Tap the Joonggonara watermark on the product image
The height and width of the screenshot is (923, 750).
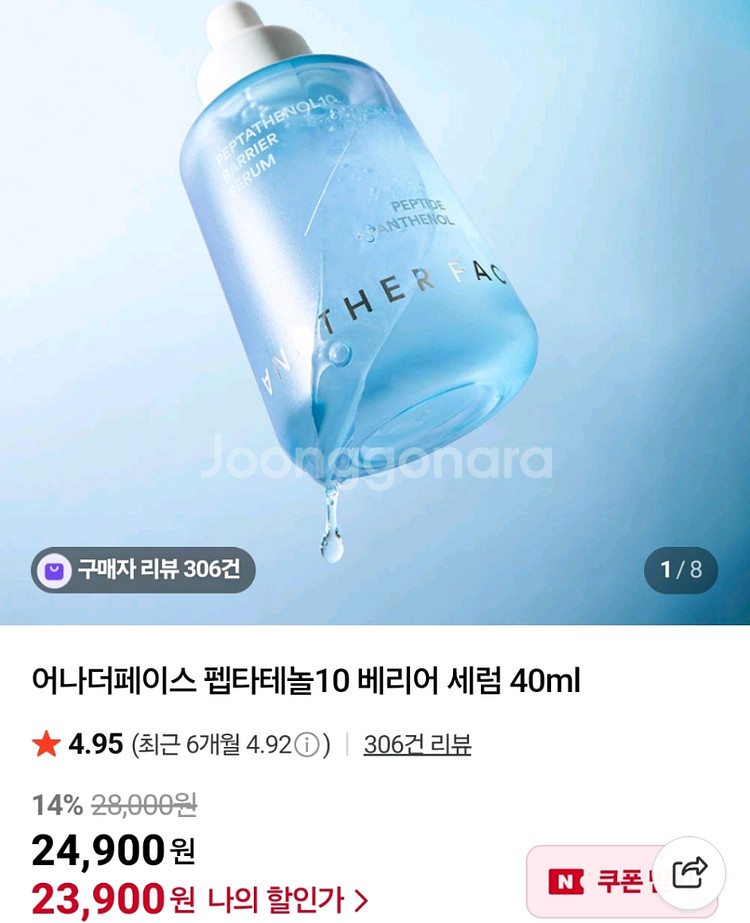coord(375,461)
